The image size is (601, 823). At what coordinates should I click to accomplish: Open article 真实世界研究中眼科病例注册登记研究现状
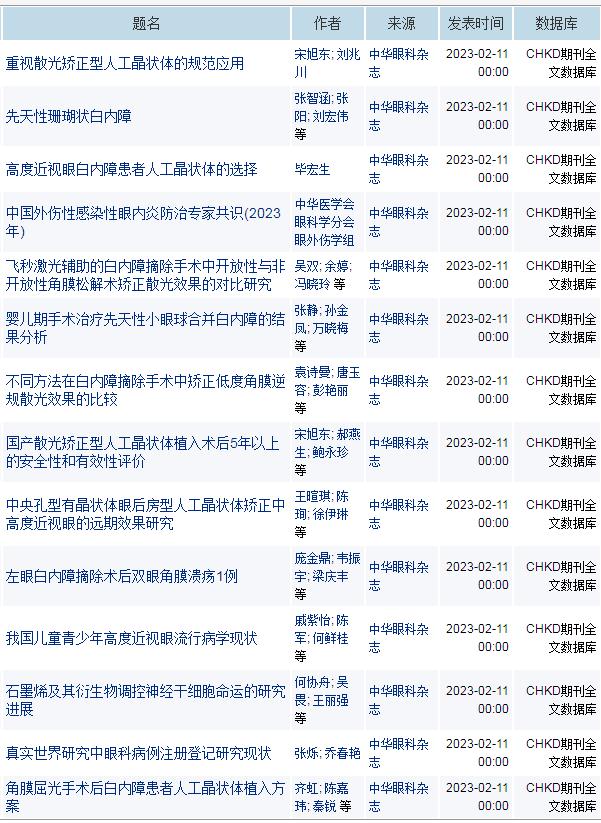[138, 753]
